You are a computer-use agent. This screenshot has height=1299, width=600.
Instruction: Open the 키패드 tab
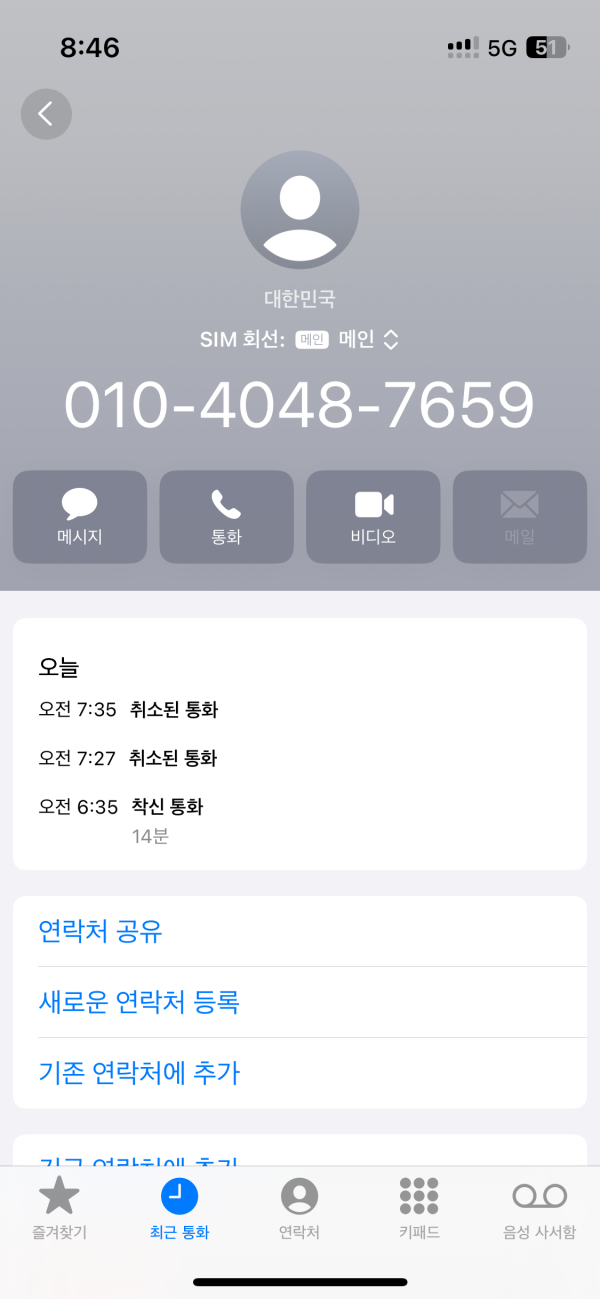point(419,1208)
